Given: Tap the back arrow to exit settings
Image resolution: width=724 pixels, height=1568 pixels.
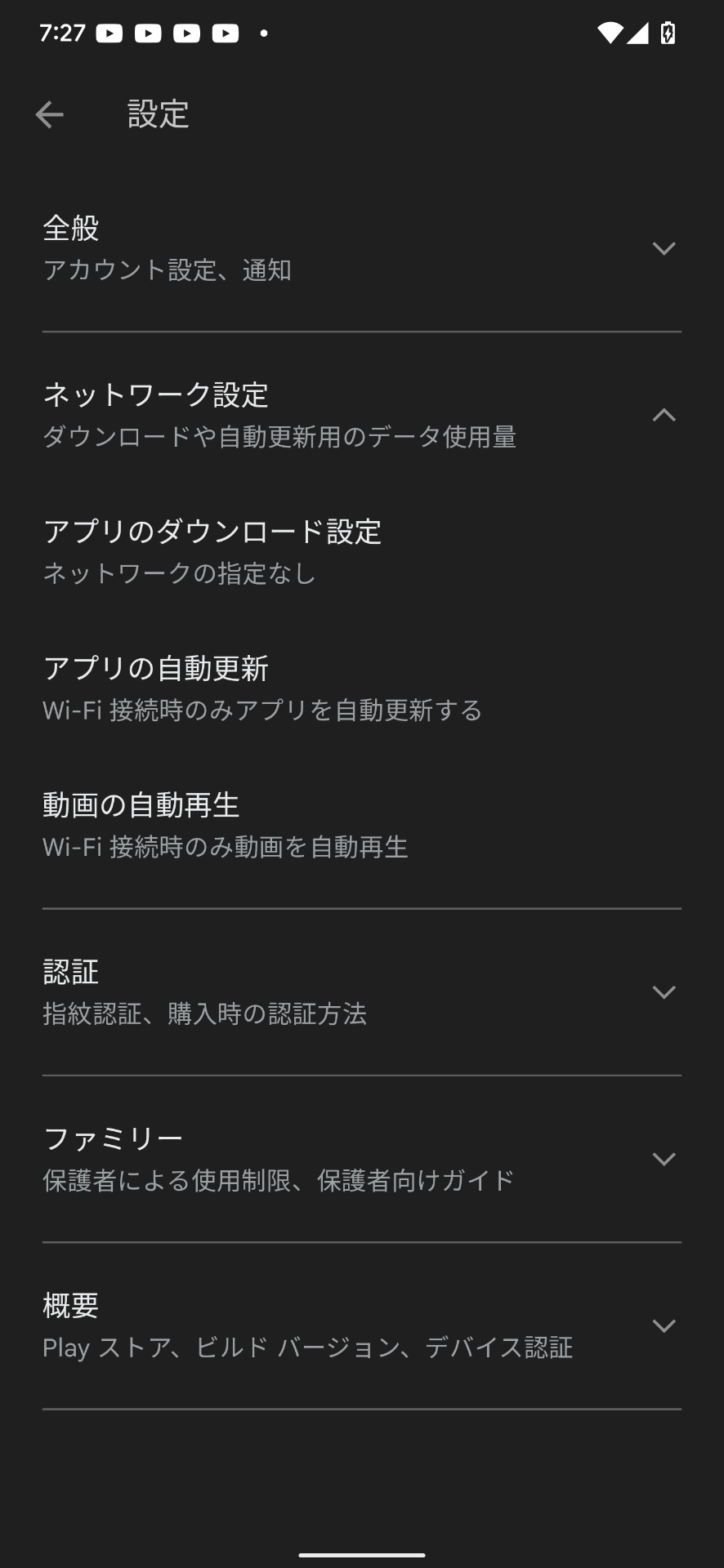Looking at the screenshot, I should (49, 114).
